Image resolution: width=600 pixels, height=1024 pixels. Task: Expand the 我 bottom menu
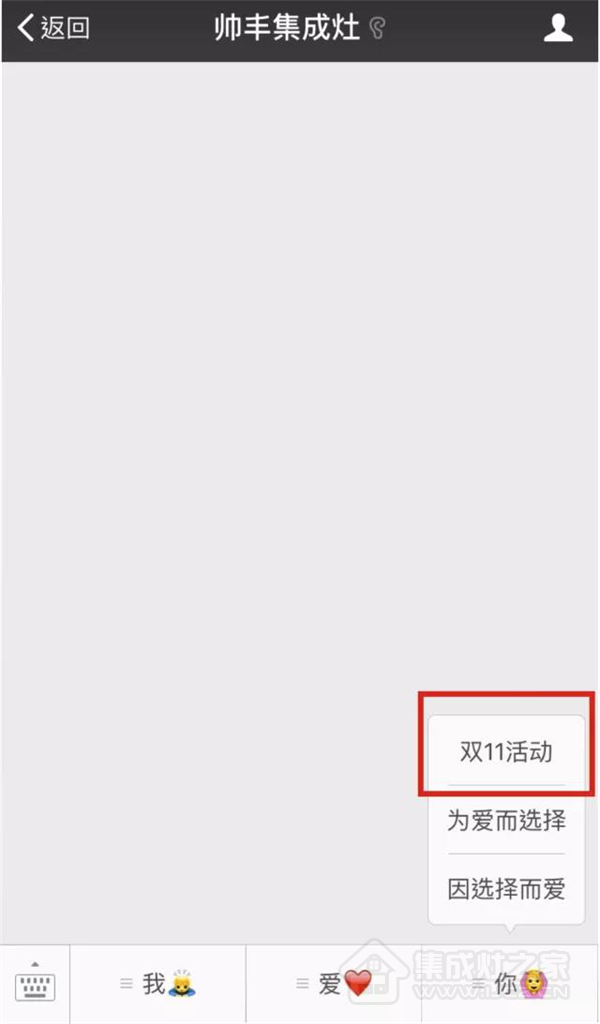pyautogui.click(x=158, y=985)
